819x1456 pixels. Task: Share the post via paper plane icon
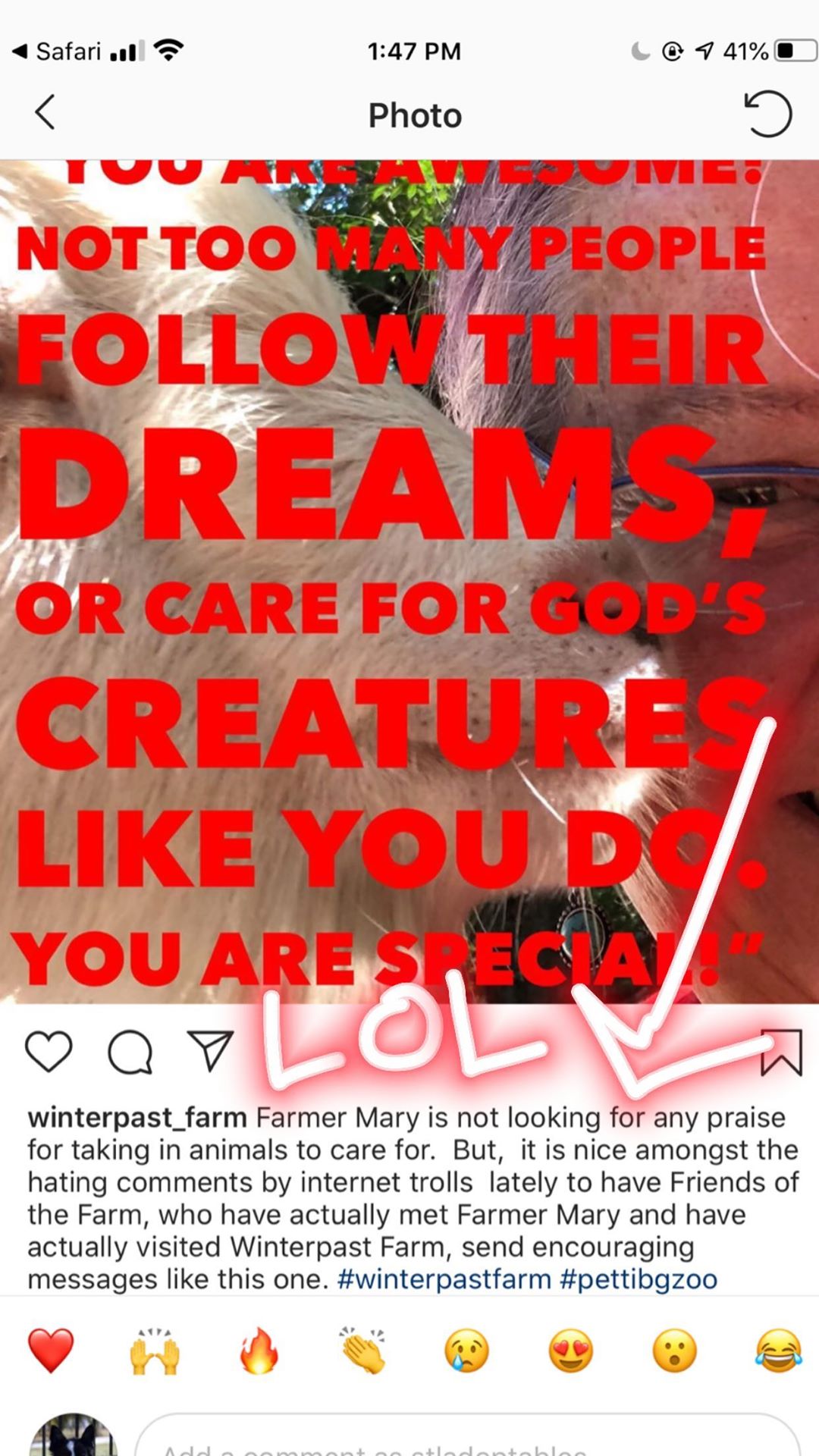pos(210,1052)
